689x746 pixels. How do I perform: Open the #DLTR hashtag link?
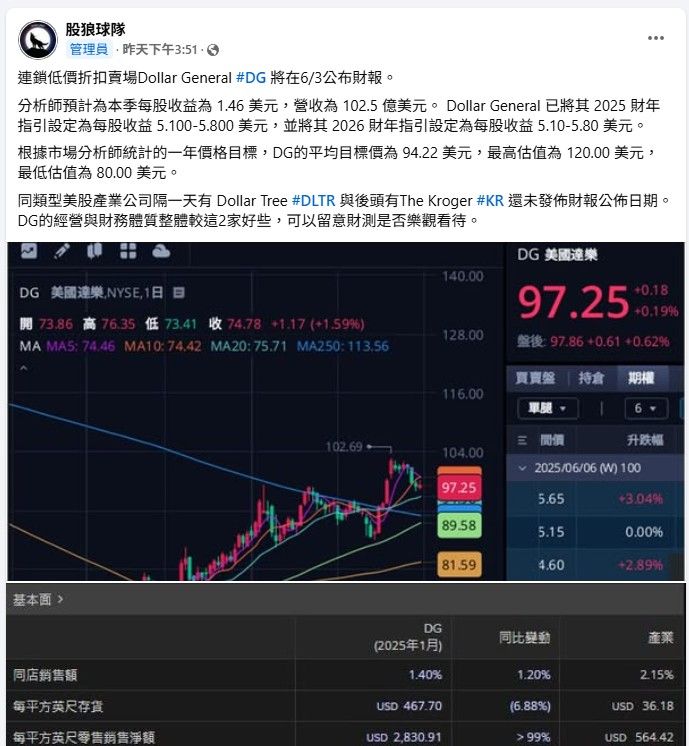(313, 201)
